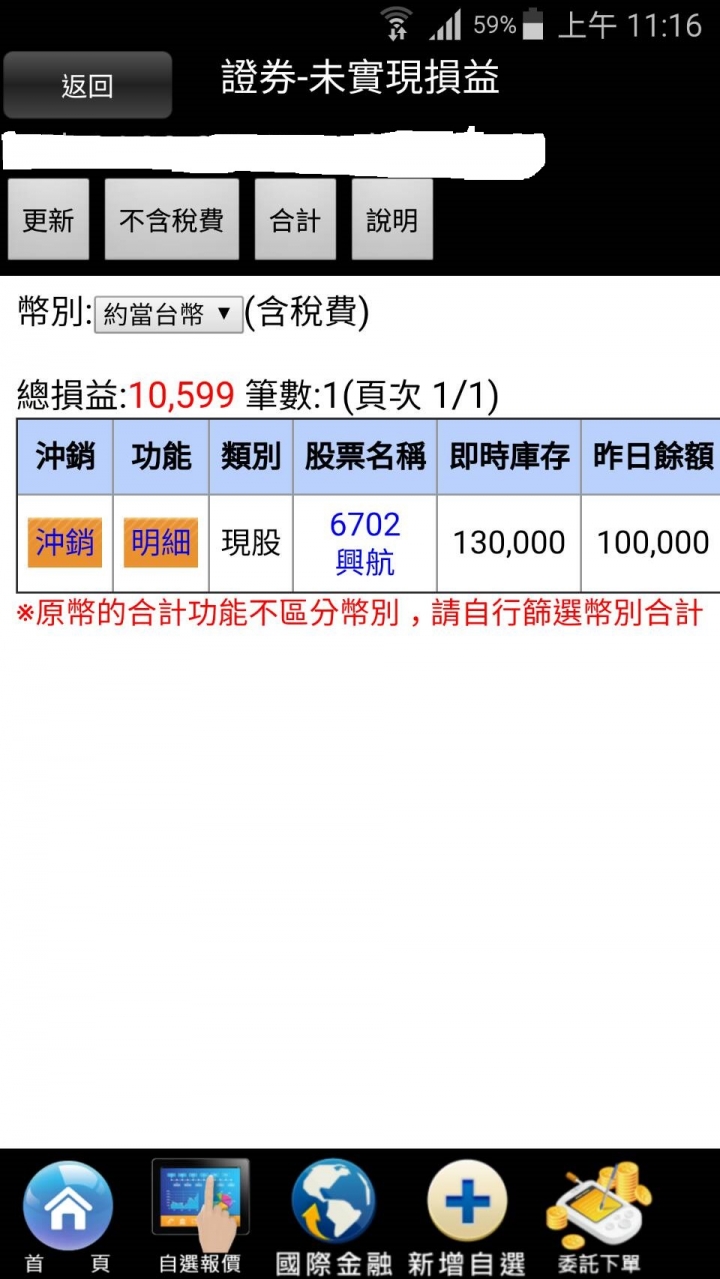The image size is (720, 1279).
Task: Show totals with the 合計 button
Action: pyautogui.click(x=295, y=220)
